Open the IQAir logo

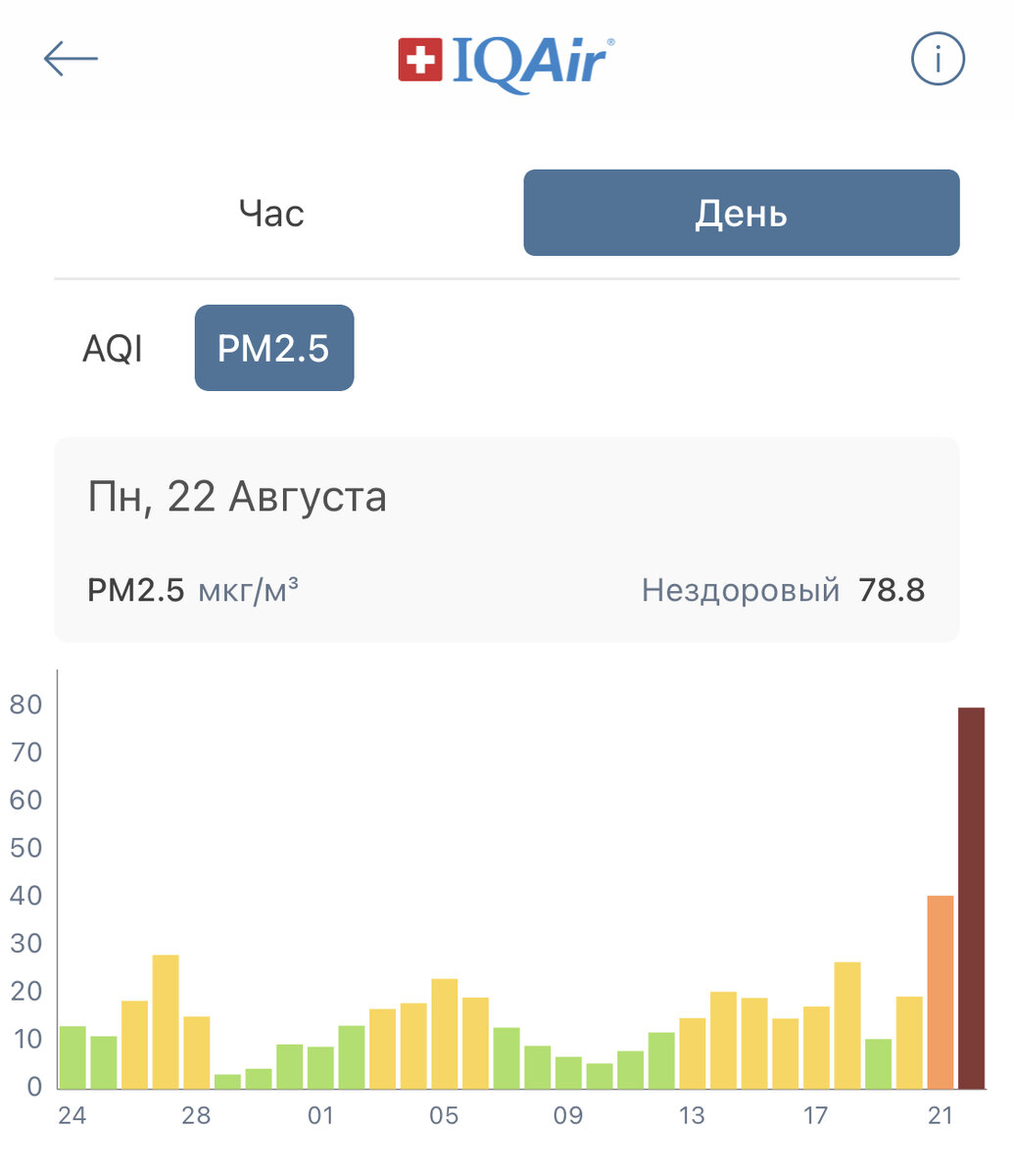[x=509, y=61]
